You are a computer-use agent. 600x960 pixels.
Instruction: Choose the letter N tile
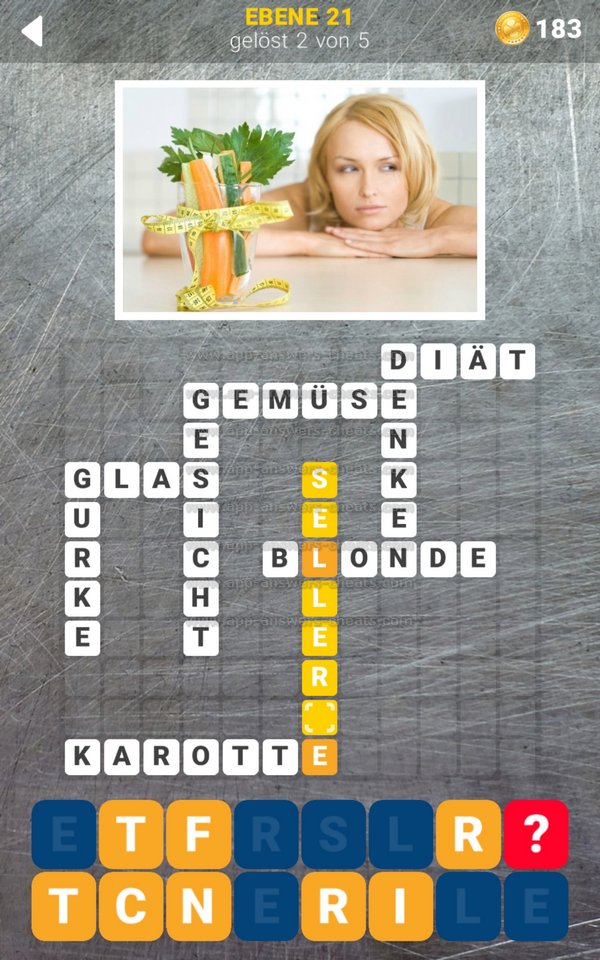coord(199,906)
